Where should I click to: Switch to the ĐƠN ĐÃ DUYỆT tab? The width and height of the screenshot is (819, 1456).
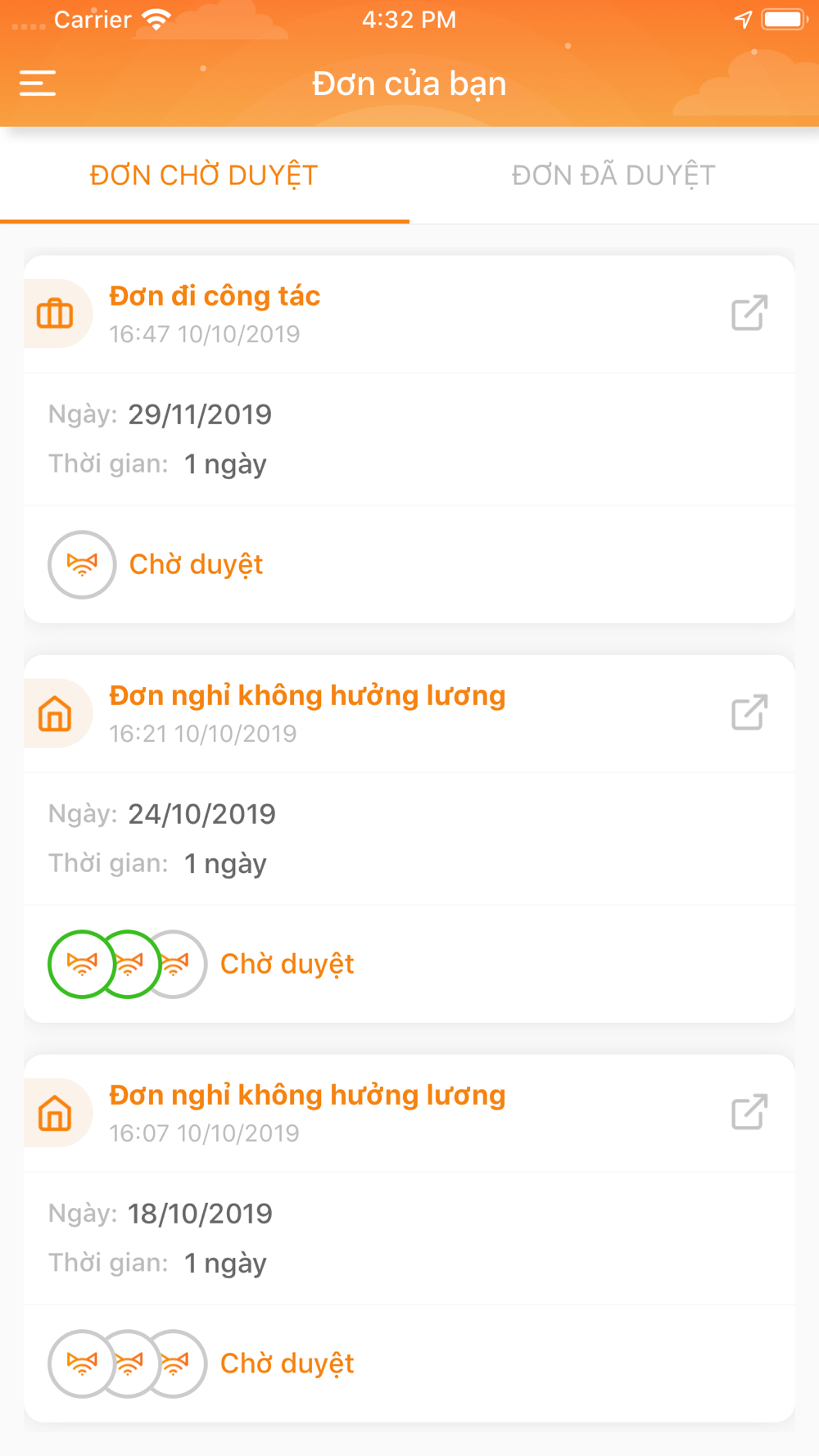point(614,175)
